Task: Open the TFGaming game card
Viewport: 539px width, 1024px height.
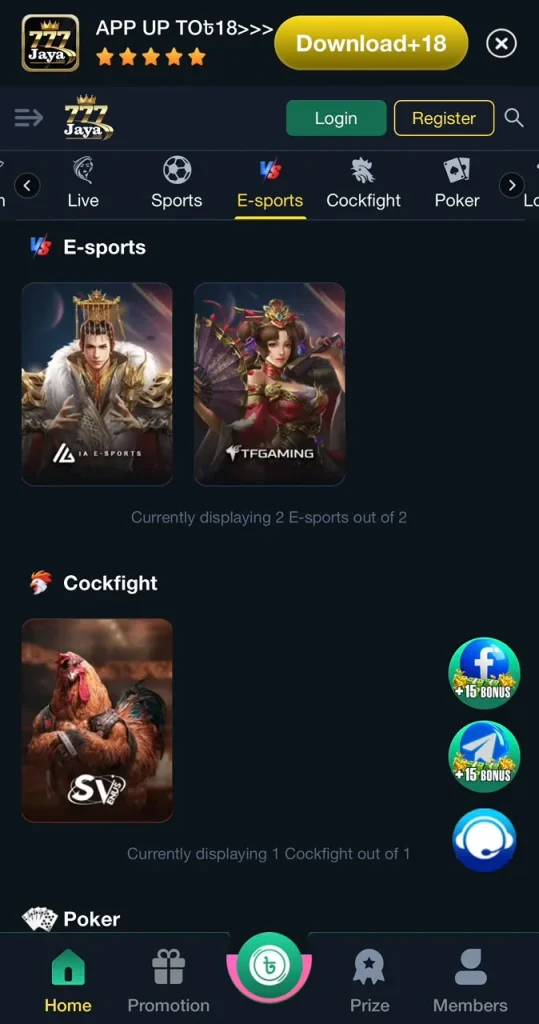Action: (269, 384)
